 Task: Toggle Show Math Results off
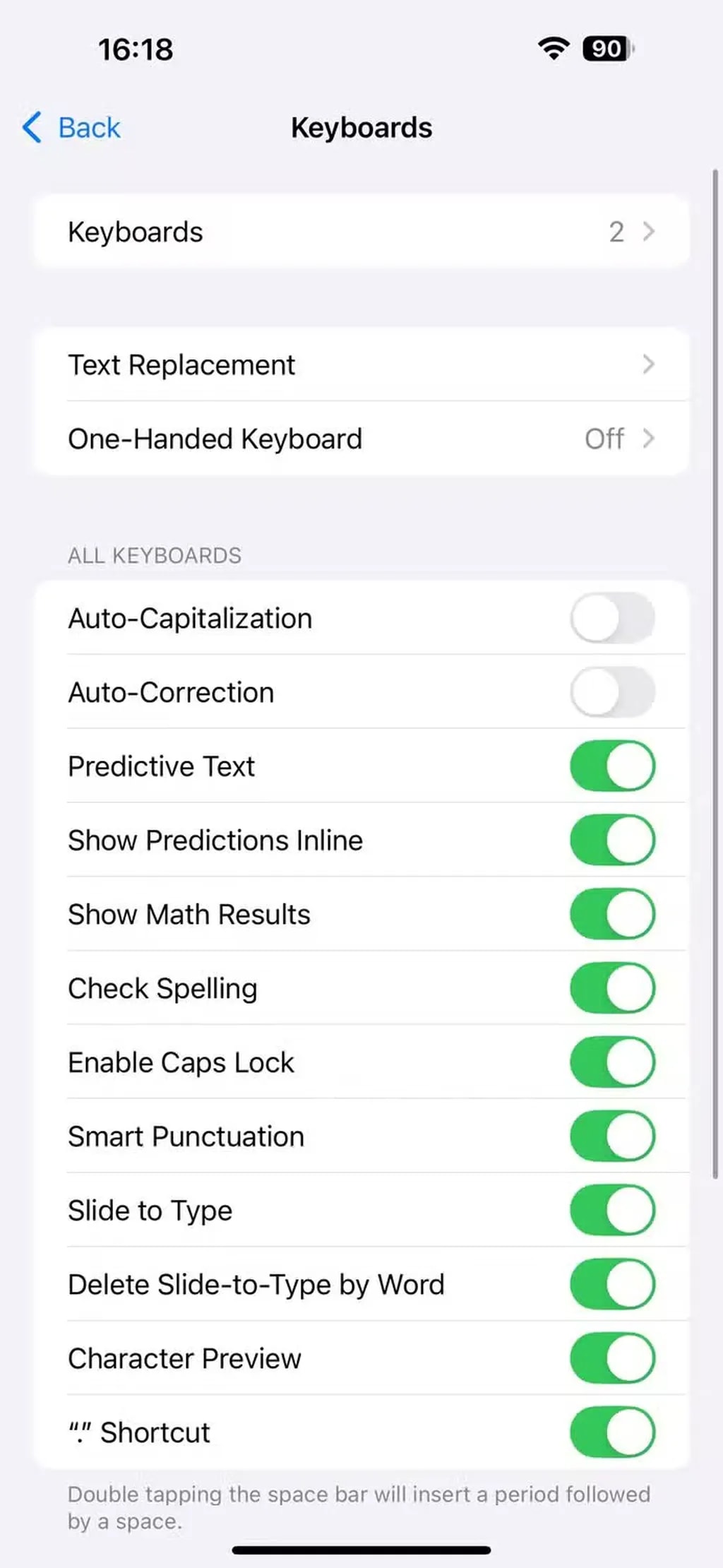611,915
